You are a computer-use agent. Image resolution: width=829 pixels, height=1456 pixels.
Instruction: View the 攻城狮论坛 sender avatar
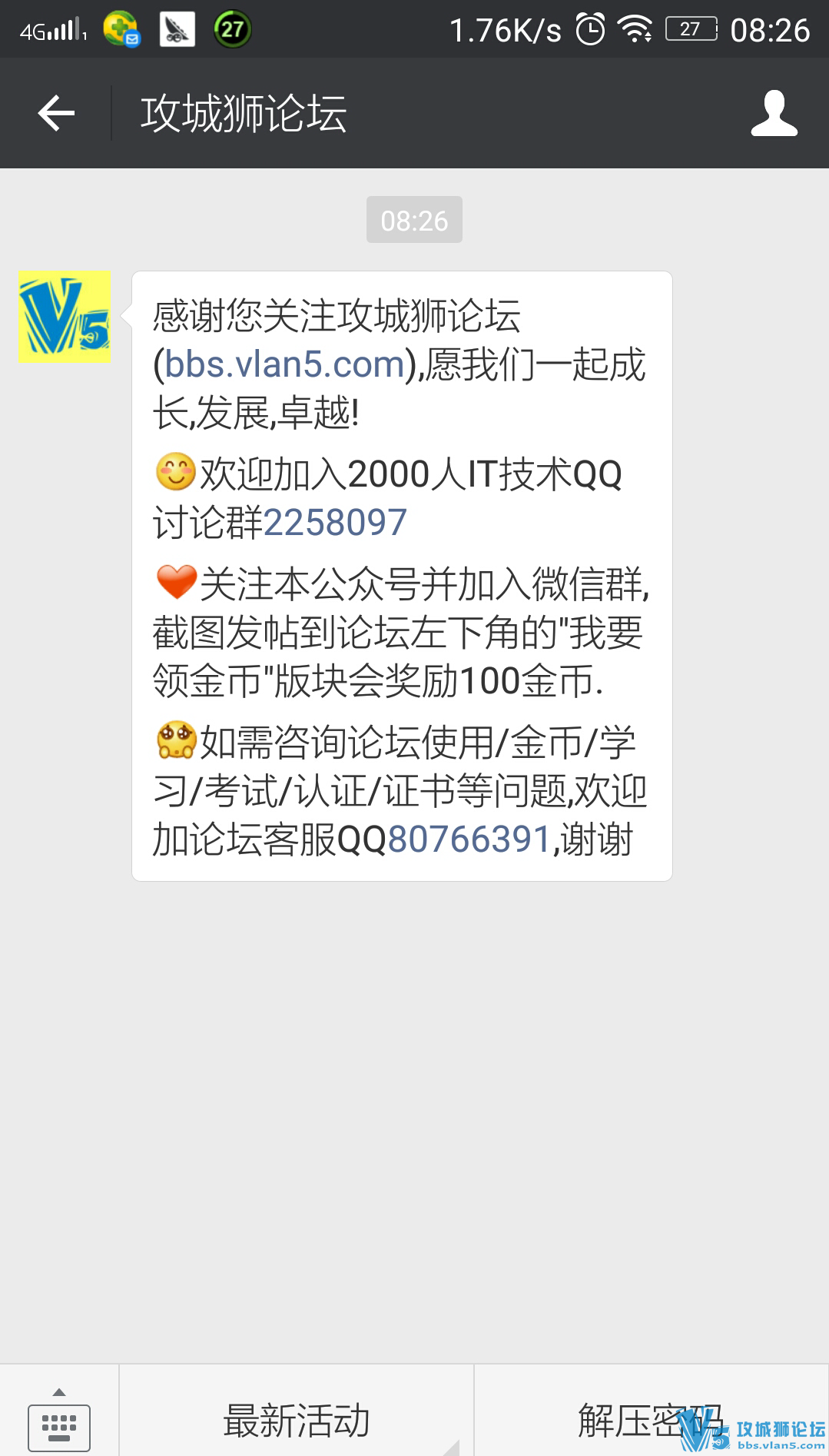pos(65,316)
